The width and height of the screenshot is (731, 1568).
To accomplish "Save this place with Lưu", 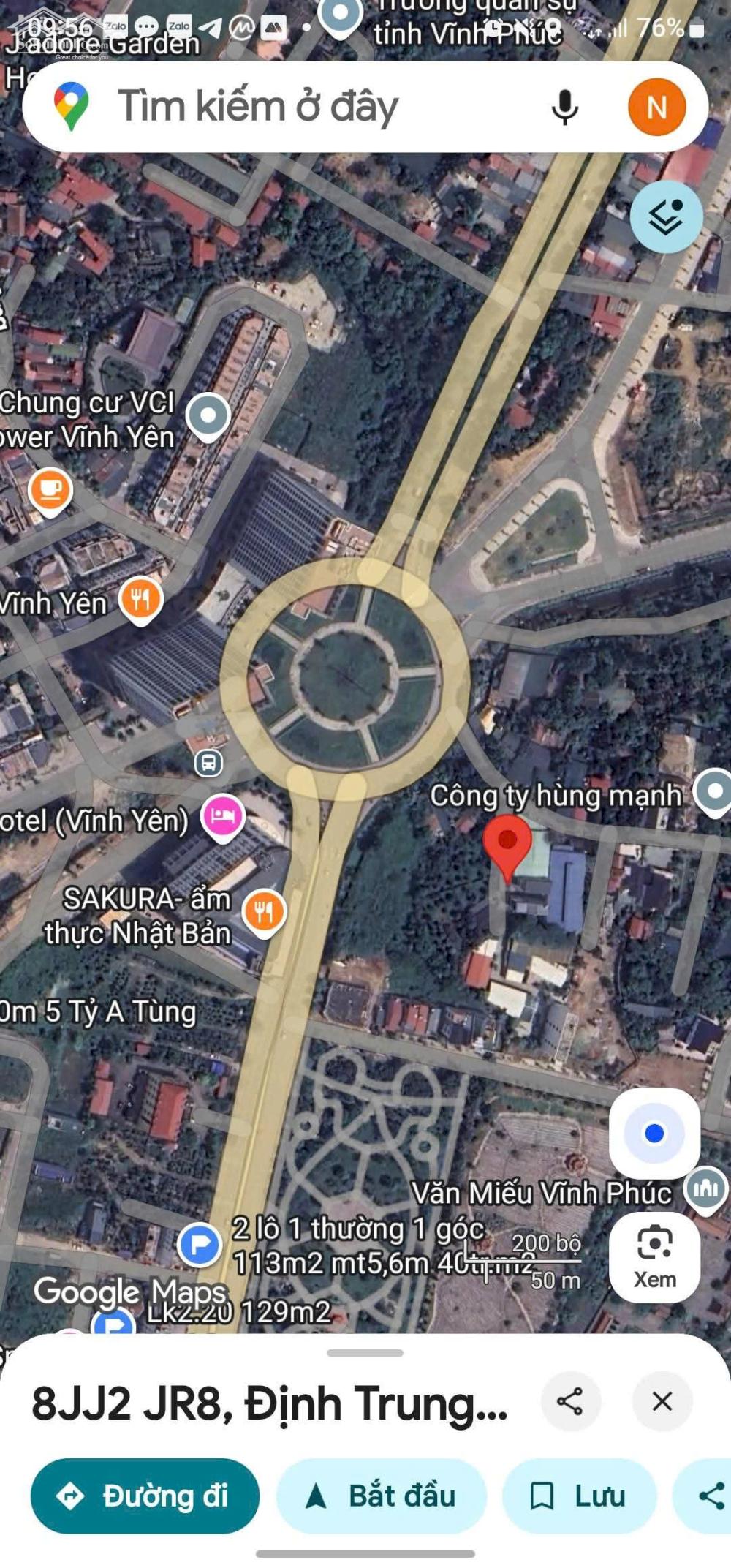I will click(x=579, y=1496).
